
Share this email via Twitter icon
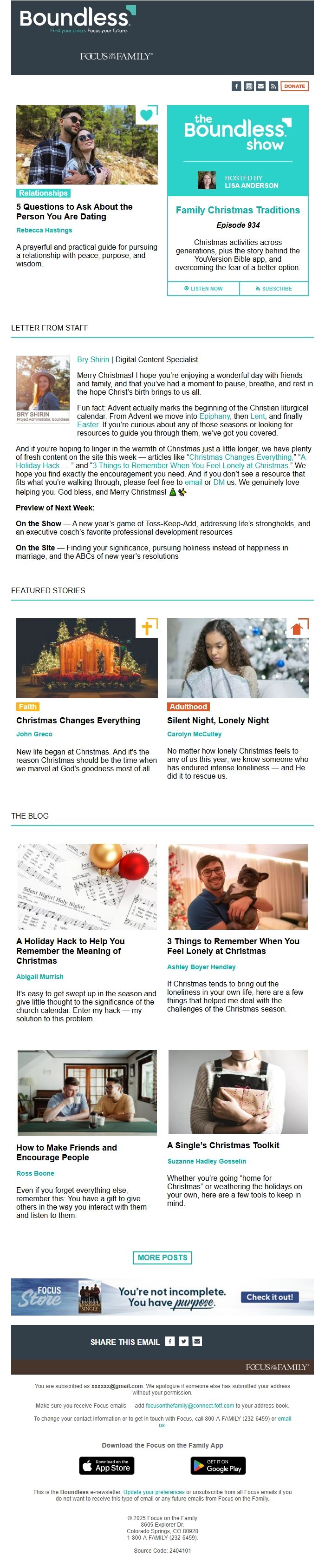coord(183,1341)
